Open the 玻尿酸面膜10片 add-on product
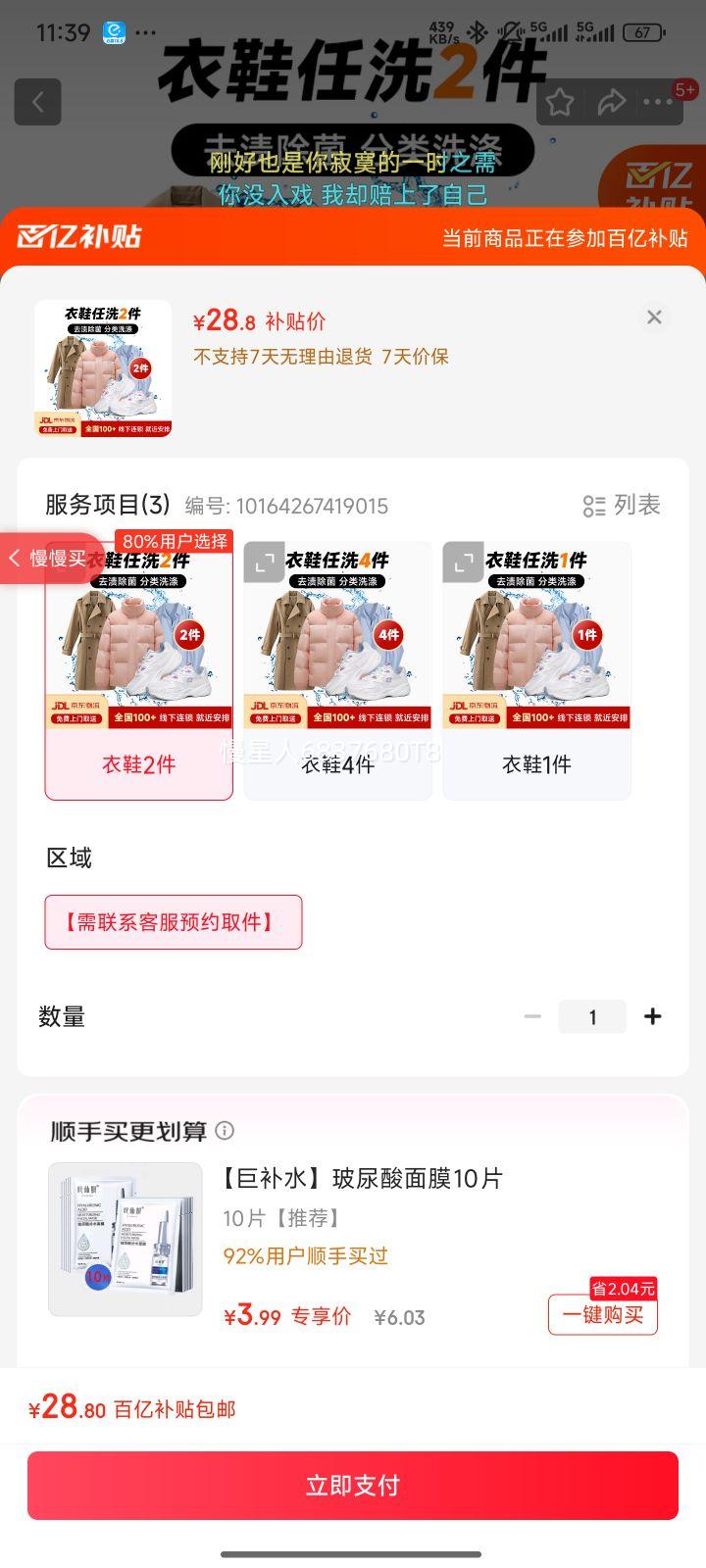Screen dimensions: 706x1568 (363, 1179)
